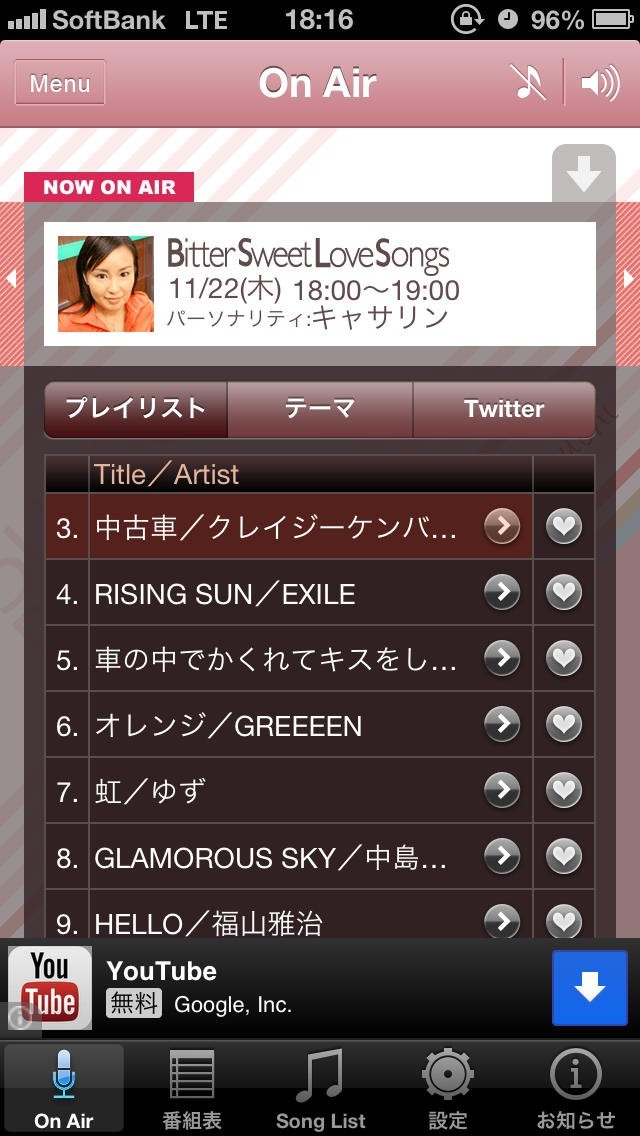Image resolution: width=640 pixels, height=1136 pixels.
Task: Download YouTube from the ad banner
Action: tap(590, 988)
